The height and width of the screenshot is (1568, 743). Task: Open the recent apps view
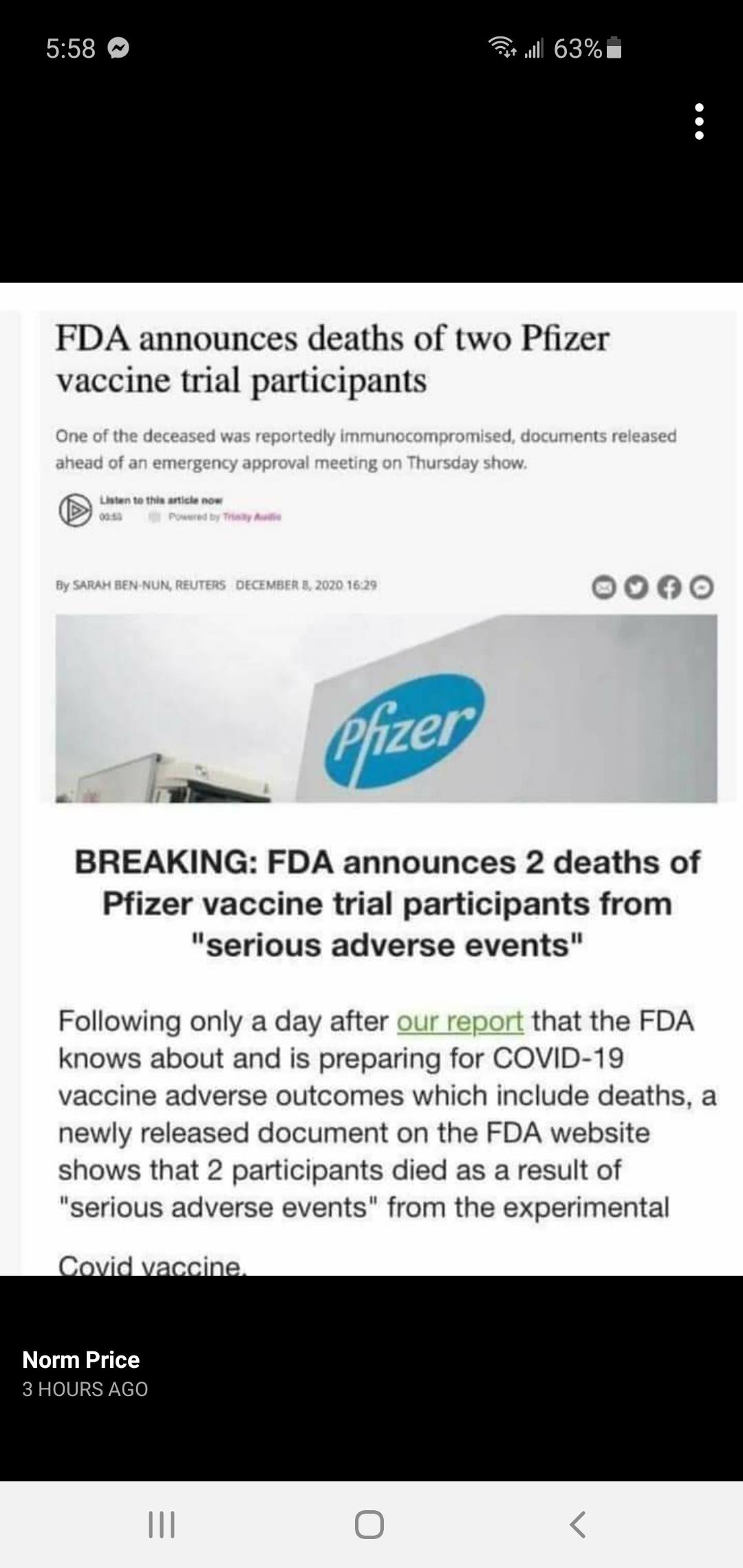[162, 1524]
